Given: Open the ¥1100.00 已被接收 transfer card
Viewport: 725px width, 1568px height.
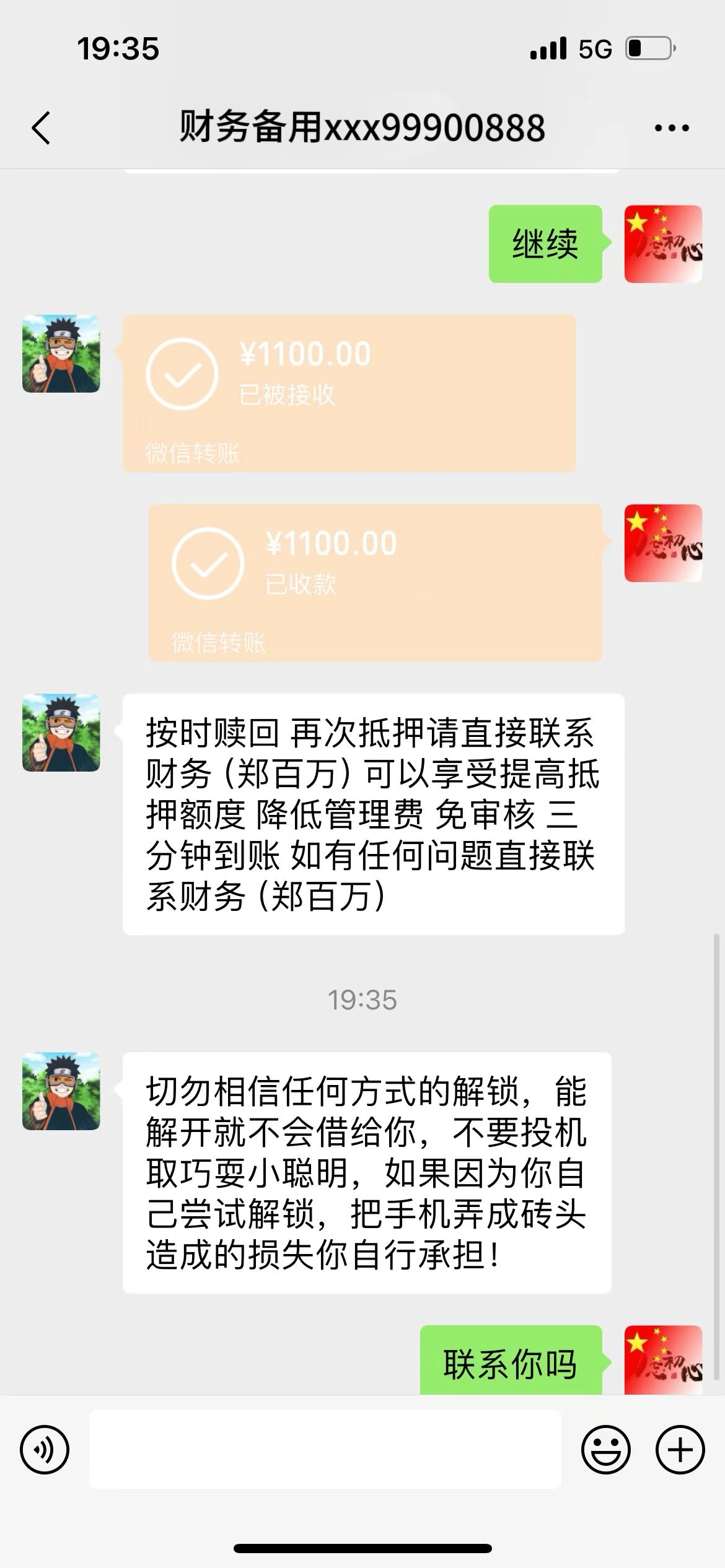Looking at the screenshot, I should pyautogui.click(x=349, y=393).
